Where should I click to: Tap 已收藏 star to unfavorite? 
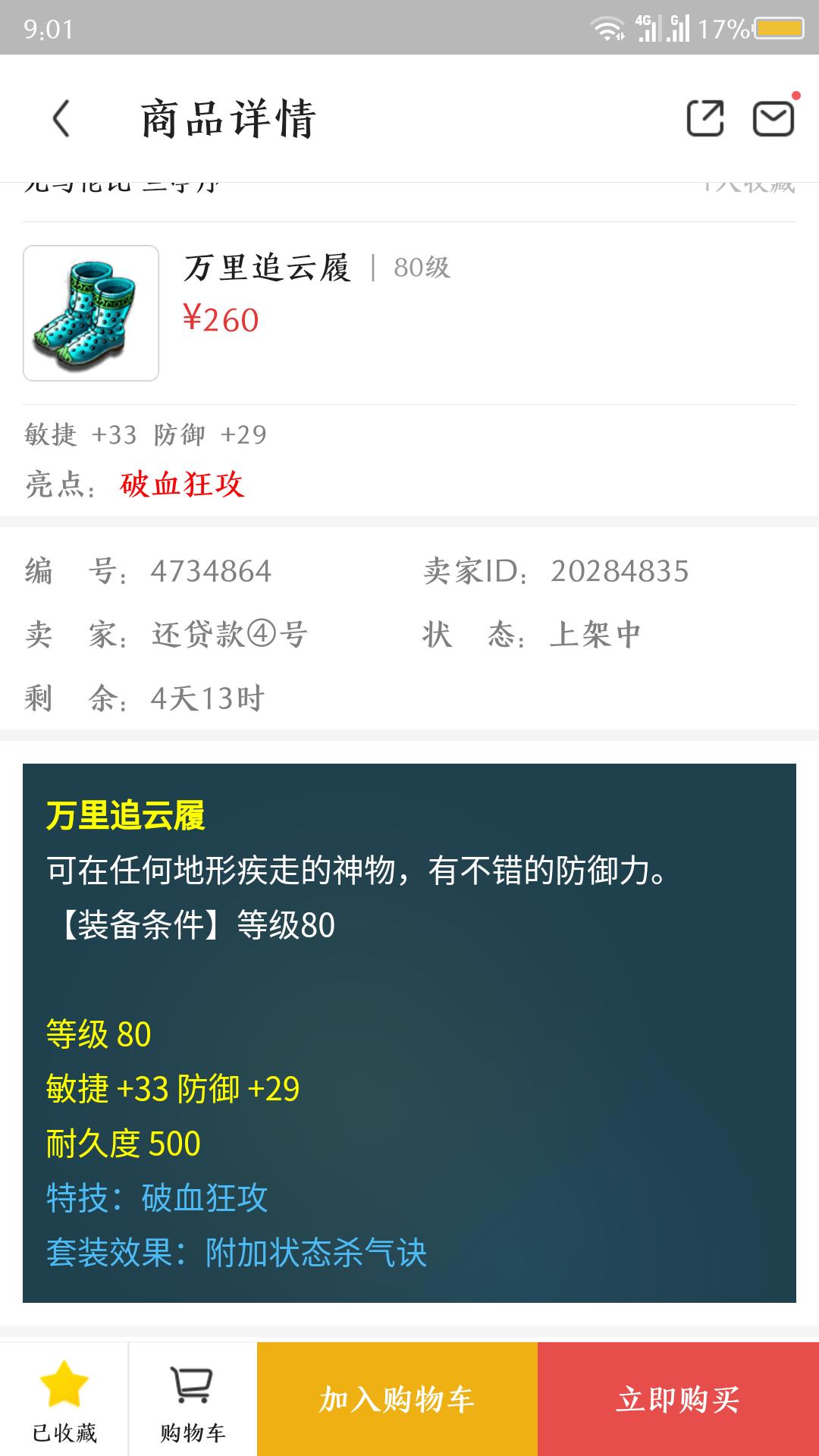[64, 1399]
